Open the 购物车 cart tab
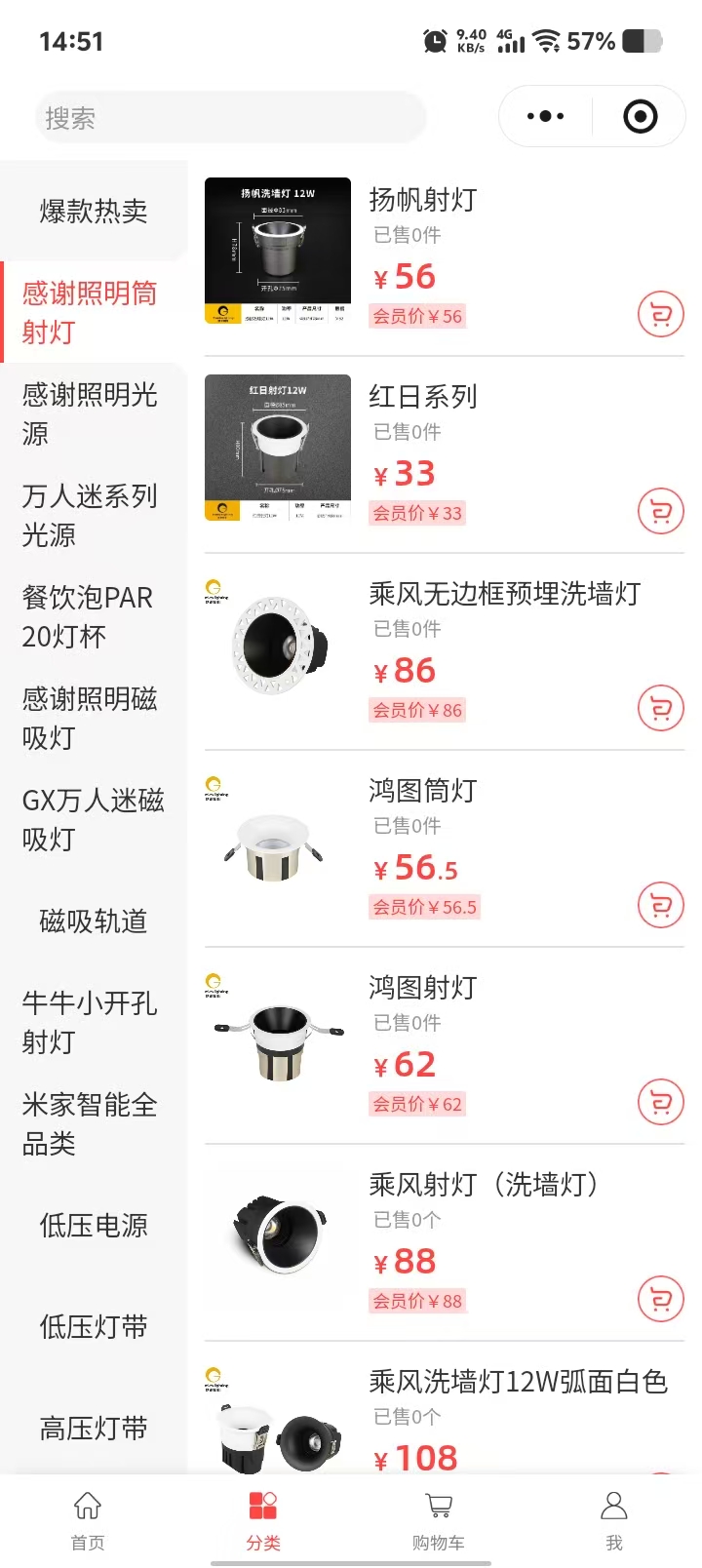Screen dimensions: 702x1568 point(439,1519)
